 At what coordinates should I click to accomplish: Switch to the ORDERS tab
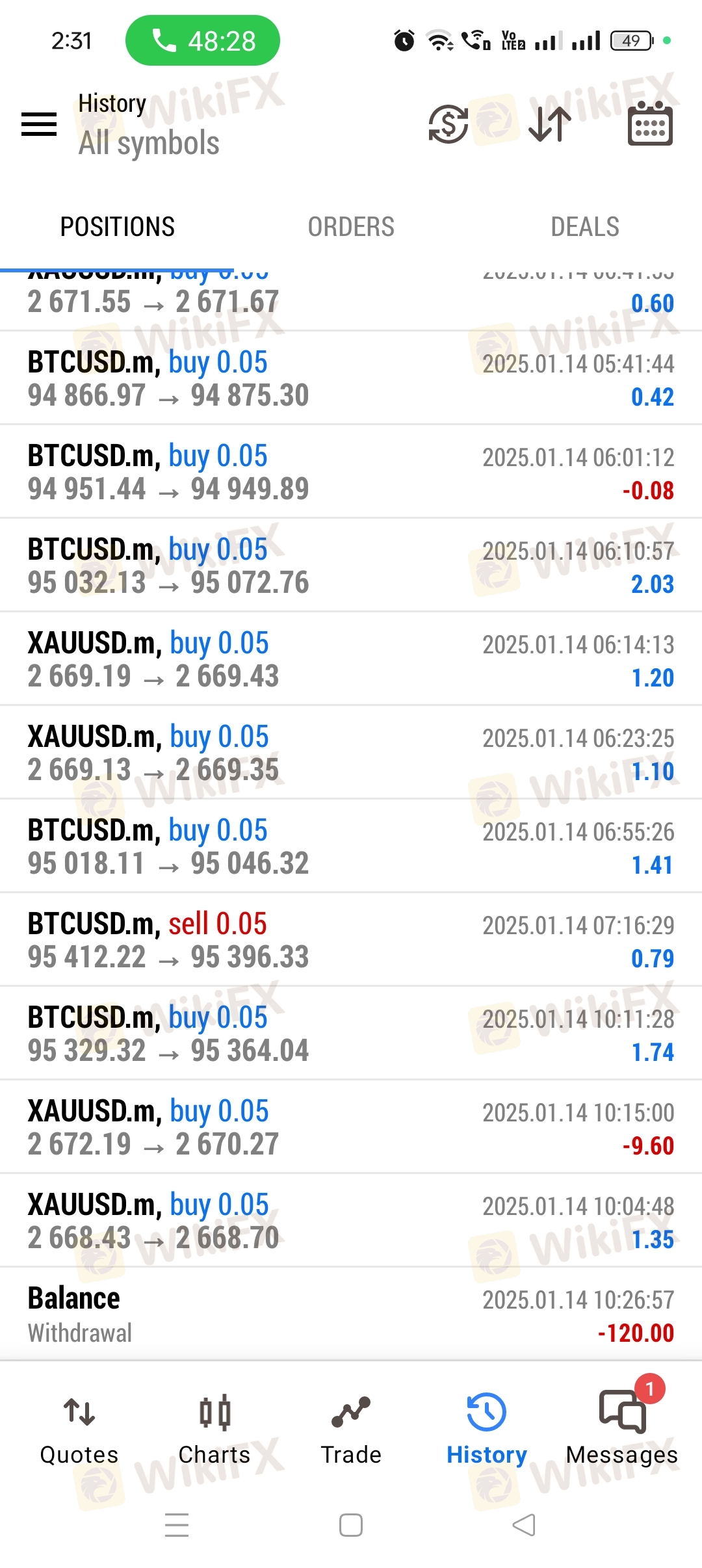tap(351, 227)
